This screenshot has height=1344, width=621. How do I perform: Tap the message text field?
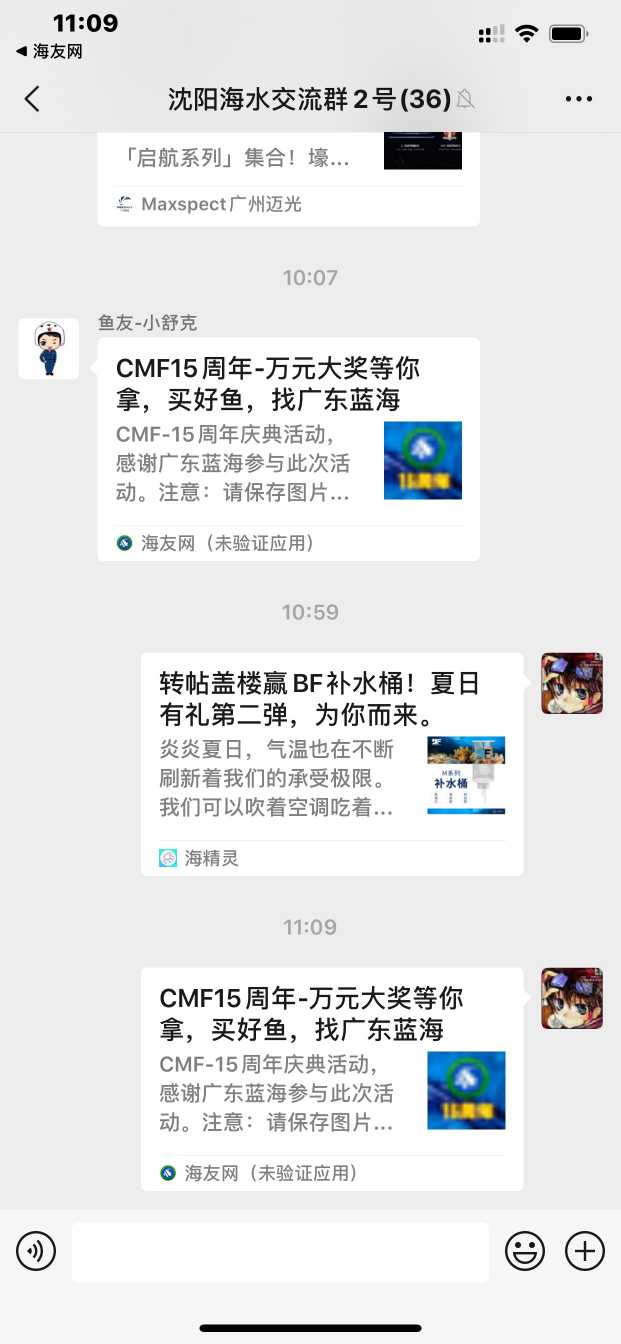coord(280,1251)
